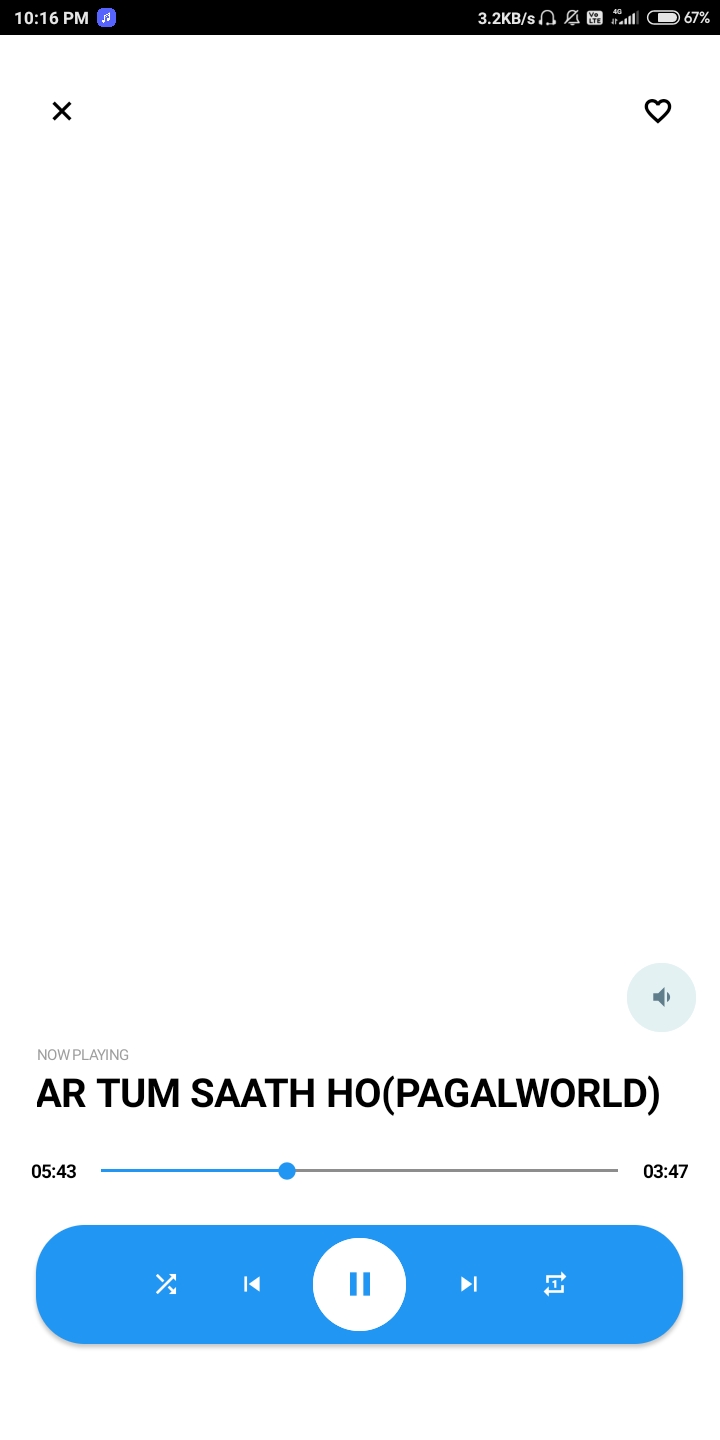Skip to the next track
Viewport: 720px width, 1440px height.
(468, 1284)
